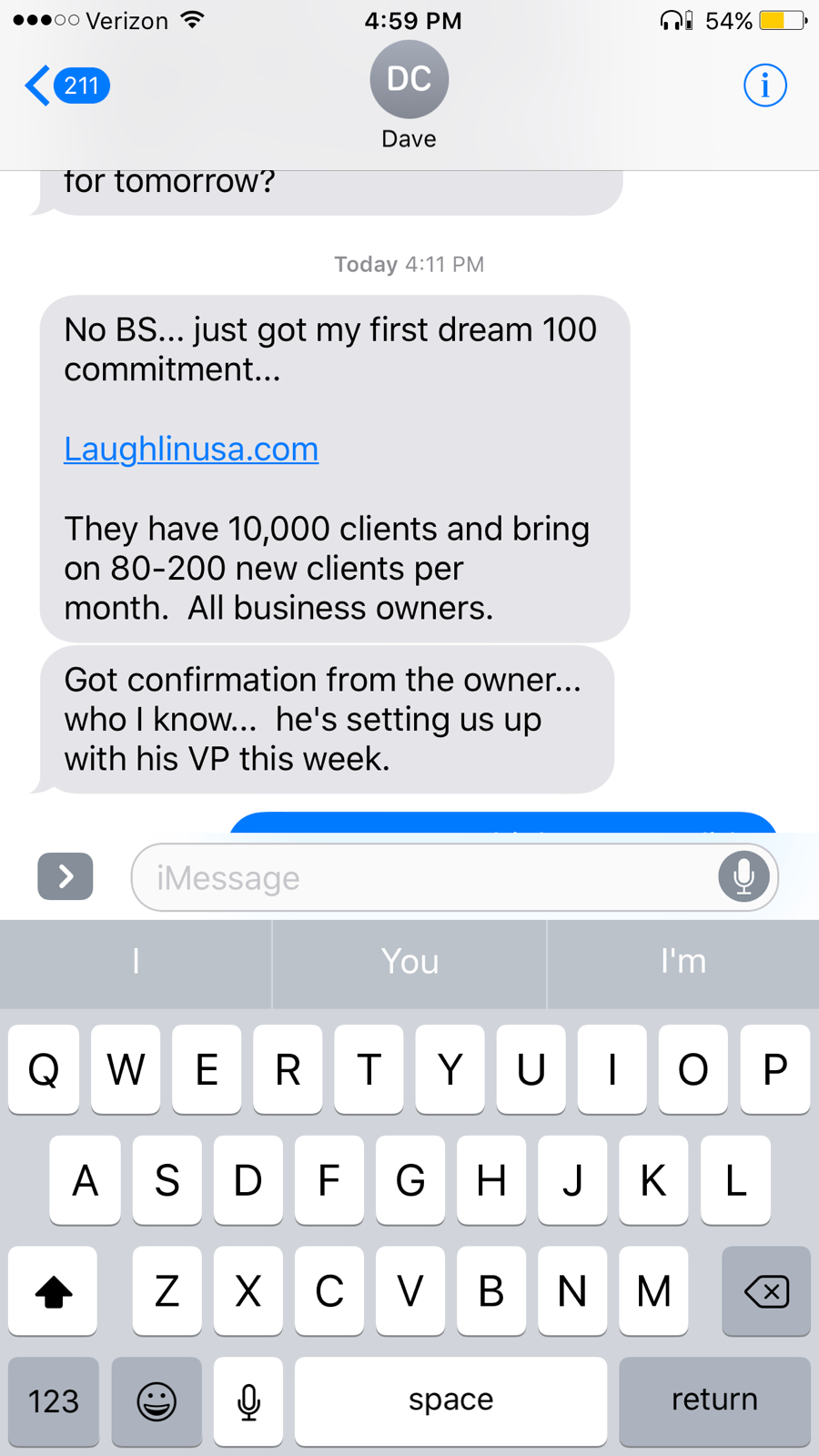The width and height of the screenshot is (819, 1456).
Task: Open Dave's contact avatar
Action: 409,79
